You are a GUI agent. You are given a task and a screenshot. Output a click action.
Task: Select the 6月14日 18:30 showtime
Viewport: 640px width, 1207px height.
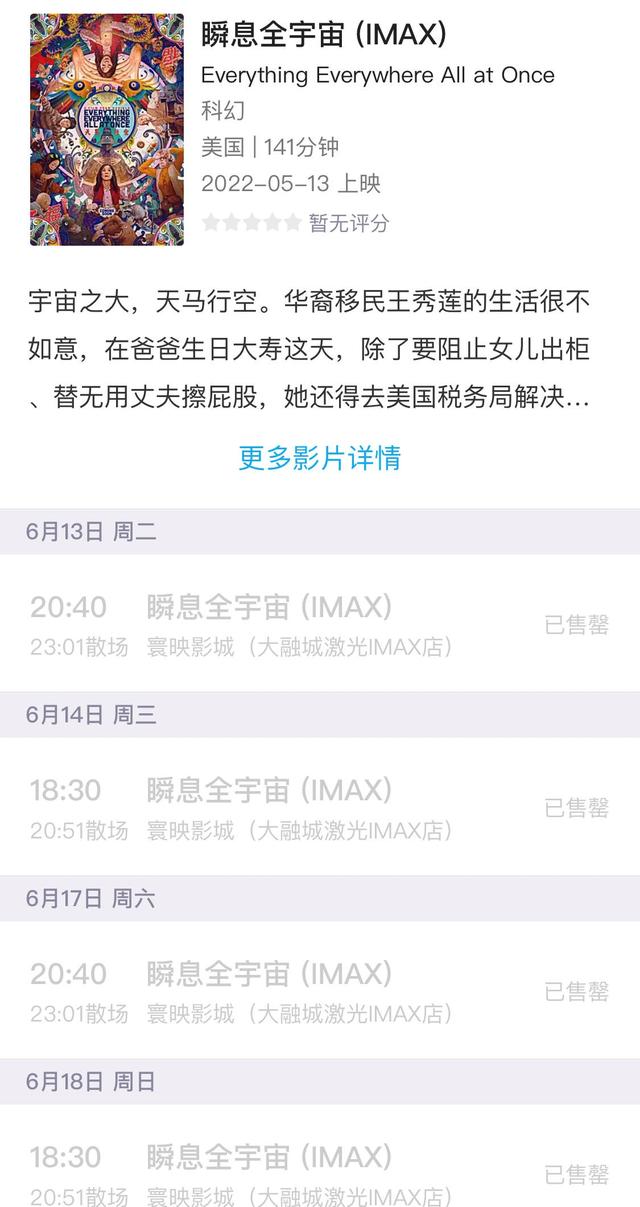click(x=320, y=806)
